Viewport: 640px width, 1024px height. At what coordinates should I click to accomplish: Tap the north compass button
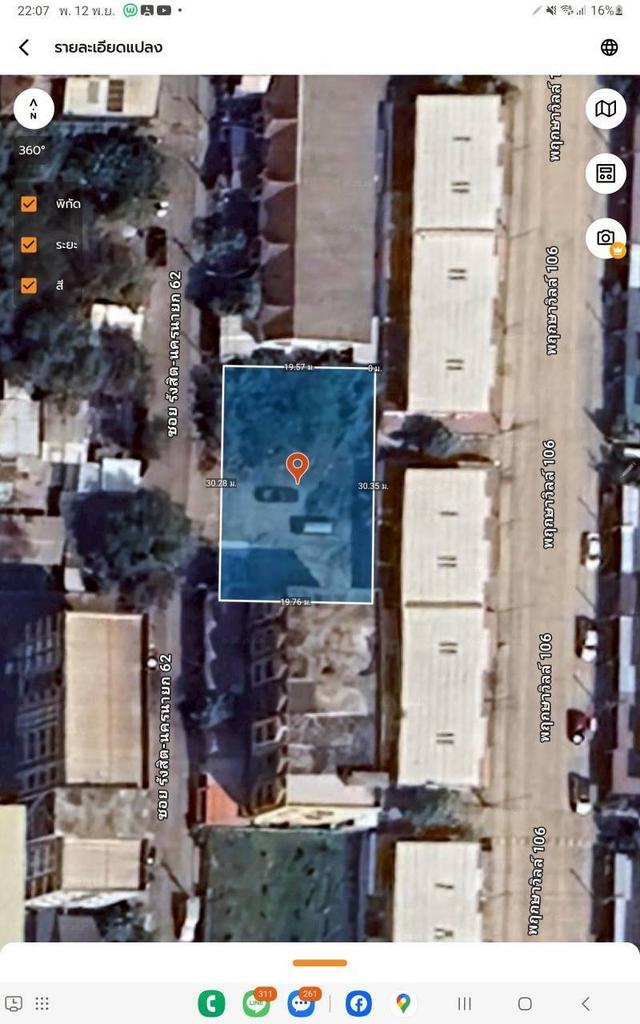[x=34, y=107]
